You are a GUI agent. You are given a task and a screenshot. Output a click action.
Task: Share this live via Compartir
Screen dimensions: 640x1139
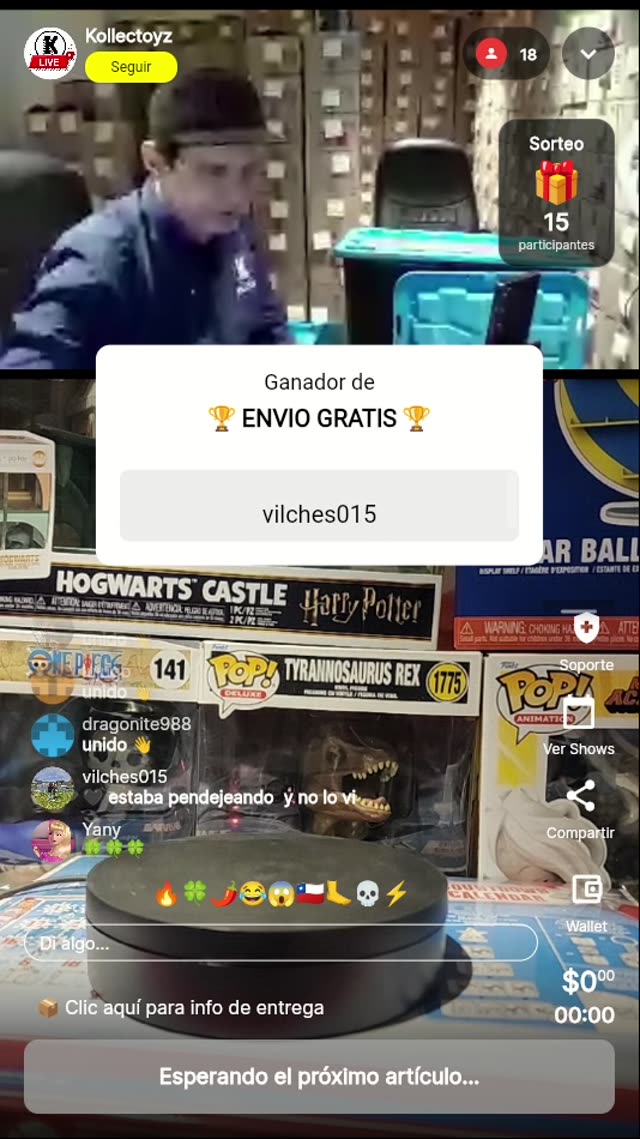580,808
